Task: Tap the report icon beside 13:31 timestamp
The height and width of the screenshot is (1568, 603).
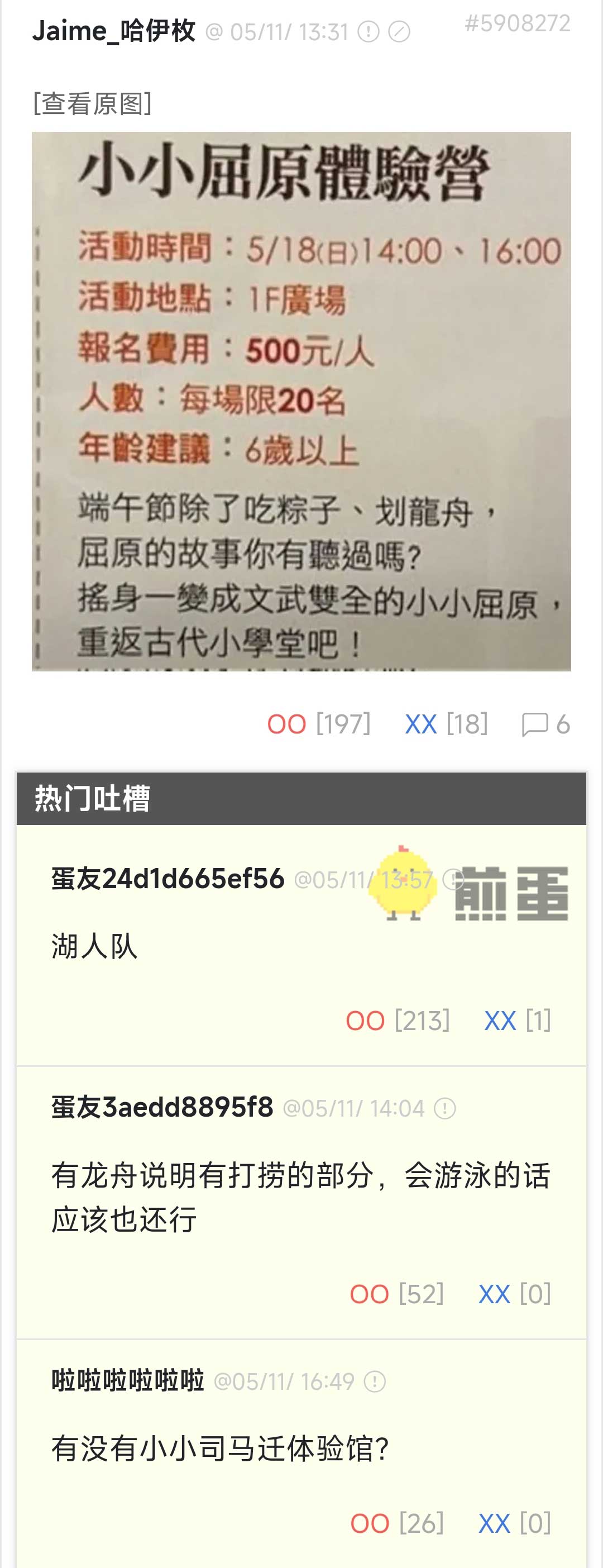Action: 368,32
